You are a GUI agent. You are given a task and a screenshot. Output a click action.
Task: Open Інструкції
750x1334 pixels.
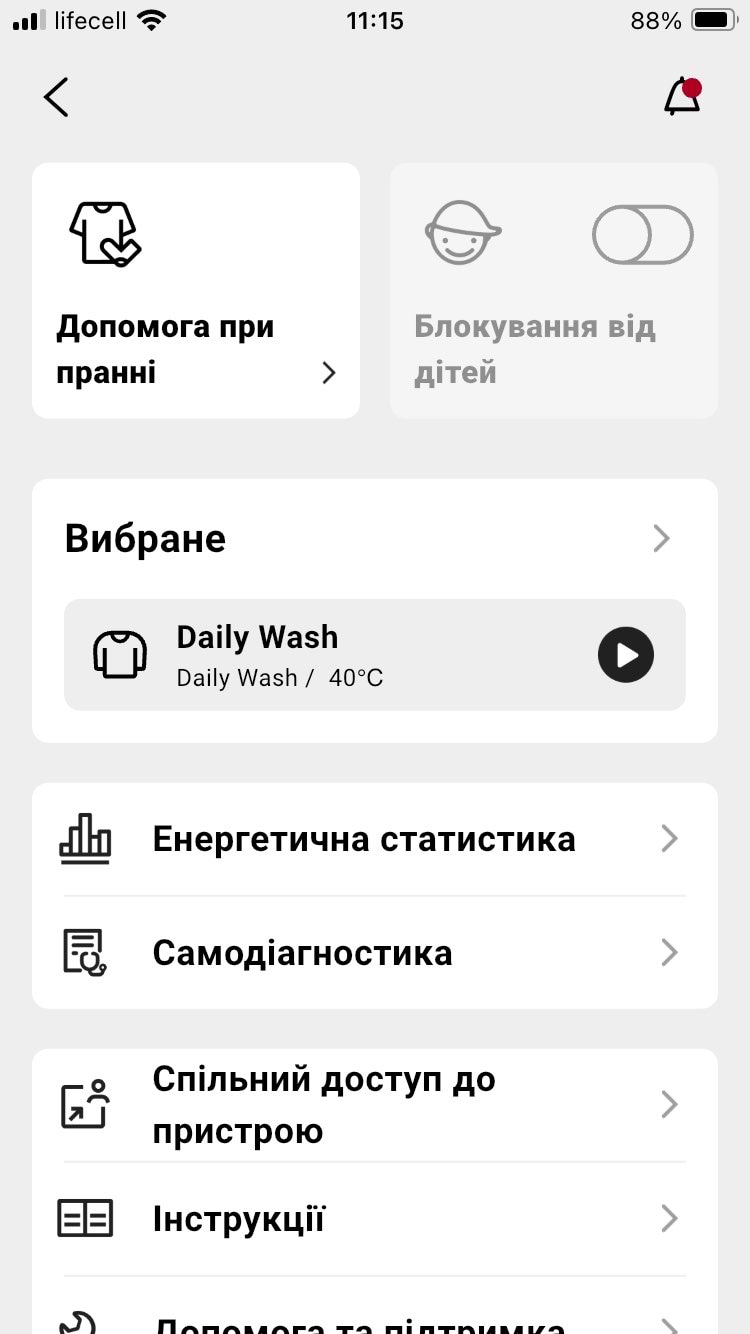pyautogui.click(x=375, y=1219)
